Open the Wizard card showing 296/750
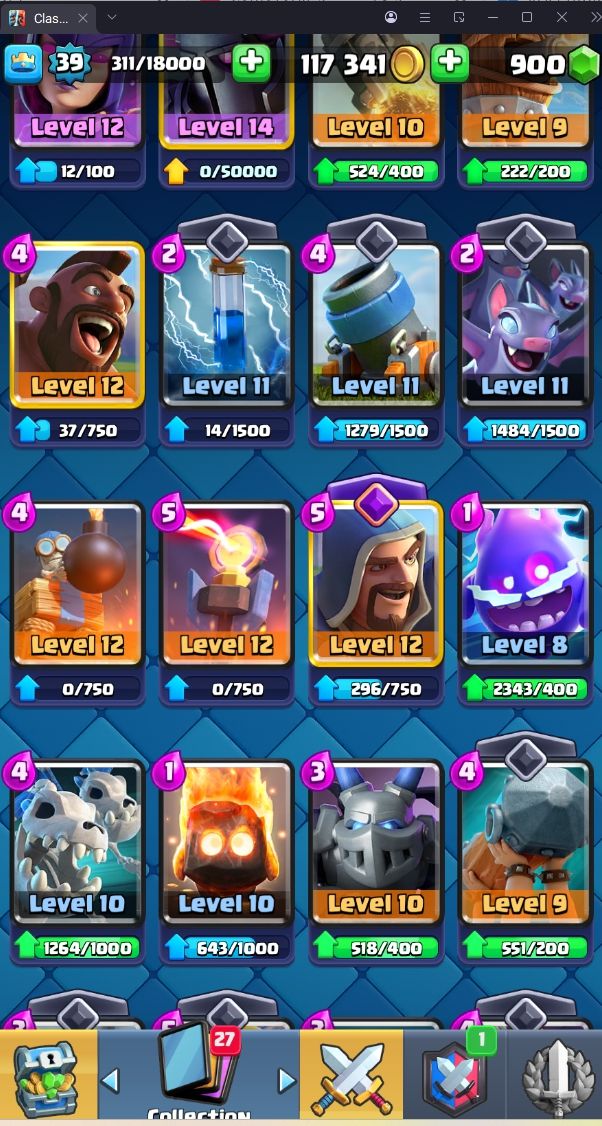This screenshot has width=602, height=1126. pos(376,583)
